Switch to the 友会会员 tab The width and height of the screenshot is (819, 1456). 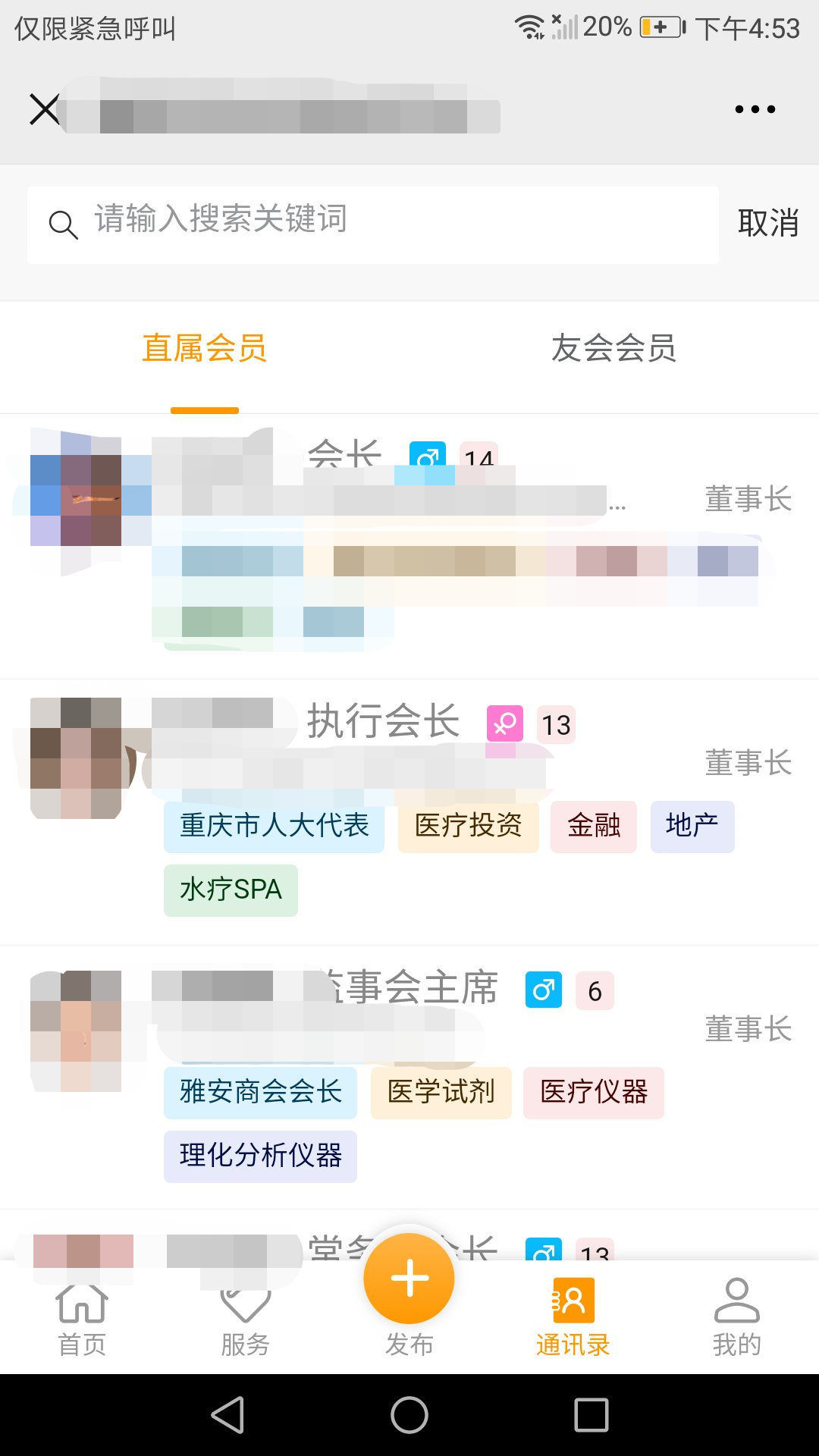[613, 349]
